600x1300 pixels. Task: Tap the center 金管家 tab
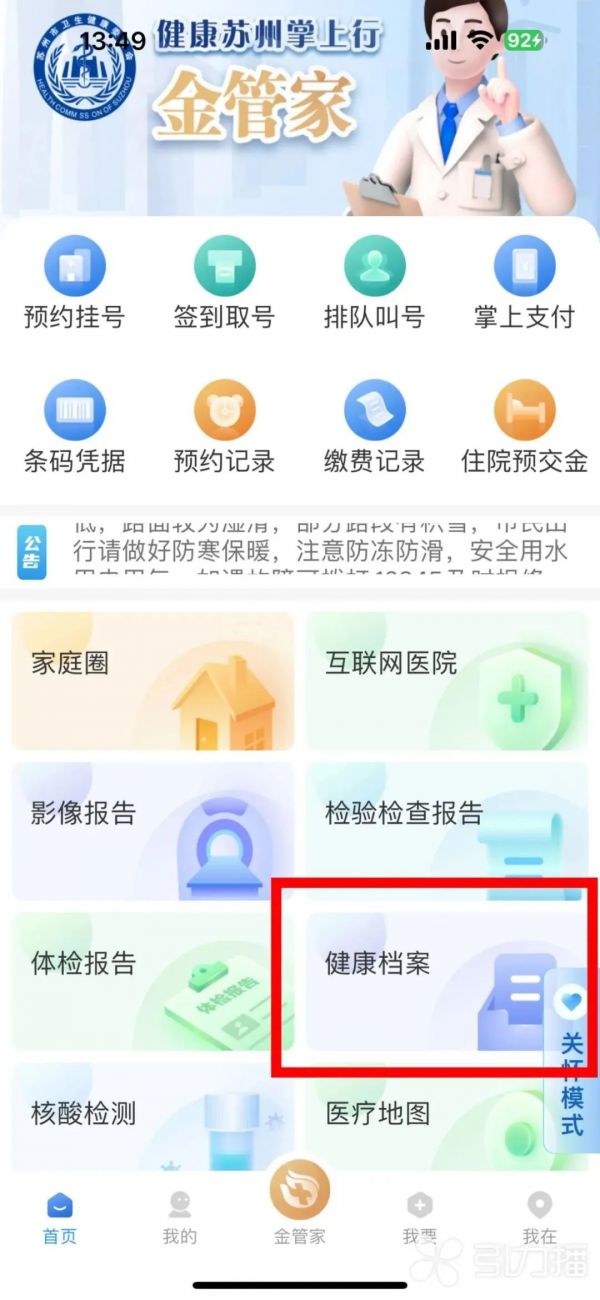click(x=300, y=1200)
